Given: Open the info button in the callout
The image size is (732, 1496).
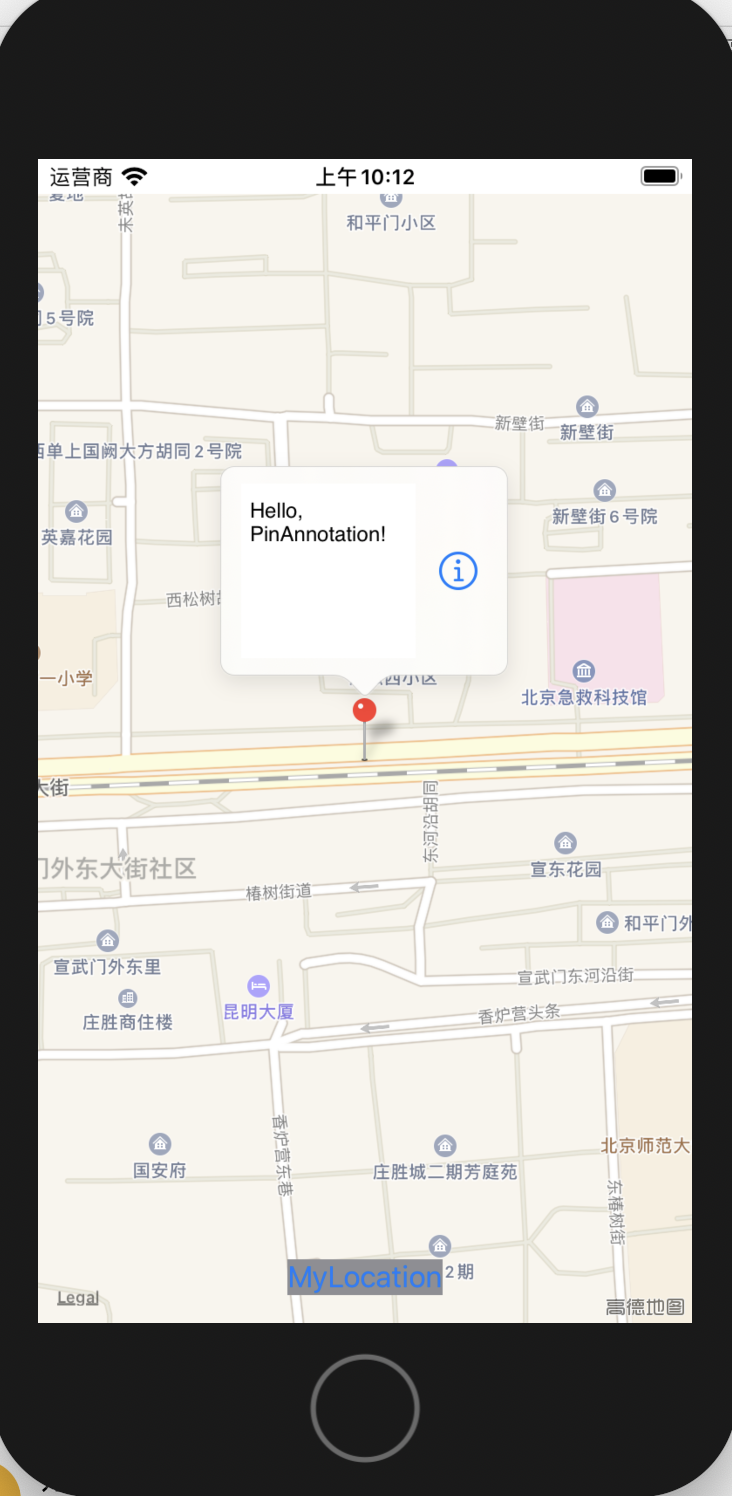Looking at the screenshot, I should click(458, 571).
